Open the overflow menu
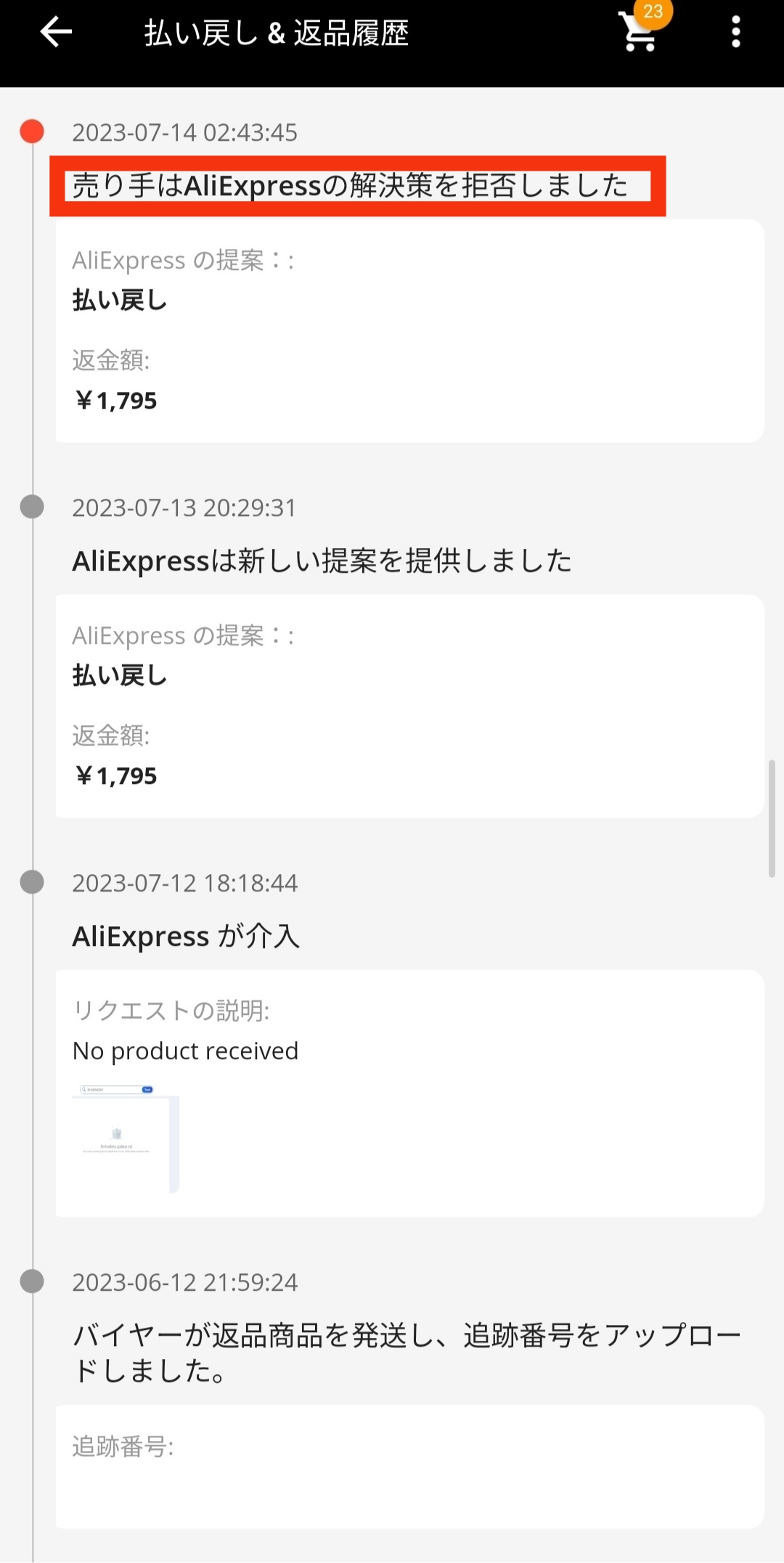Screen dimensions: 784x1563 click(x=735, y=33)
